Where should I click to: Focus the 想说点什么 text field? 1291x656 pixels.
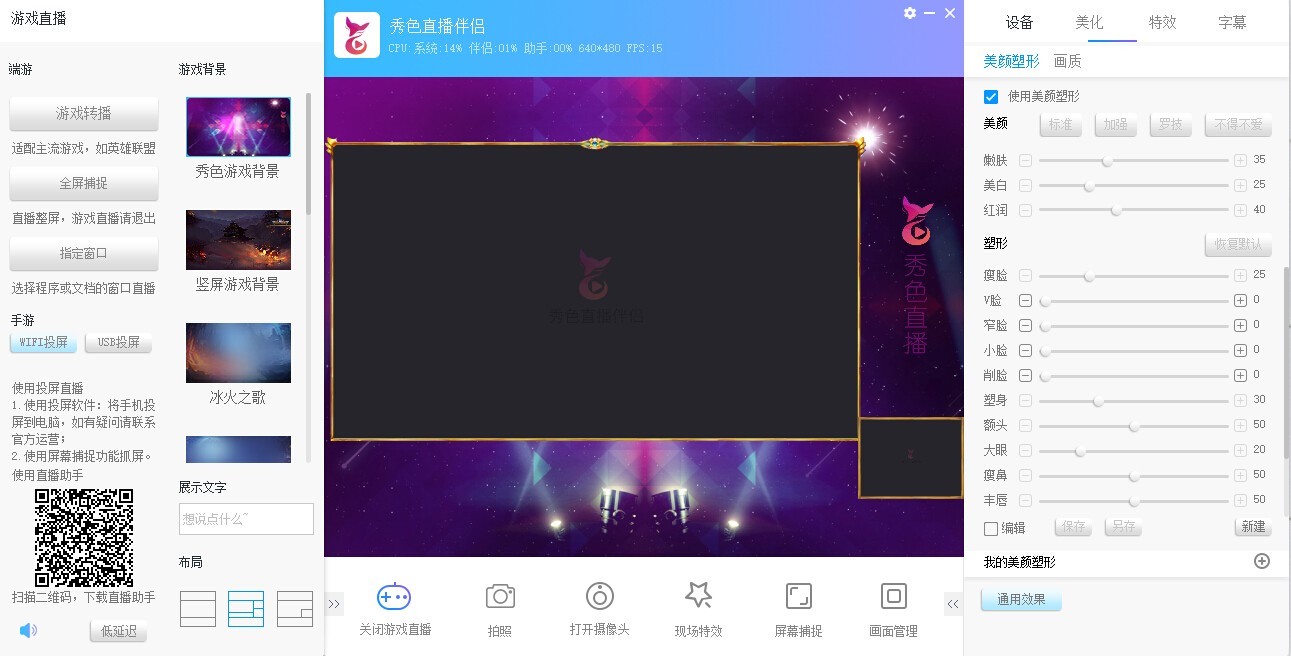point(246,518)
